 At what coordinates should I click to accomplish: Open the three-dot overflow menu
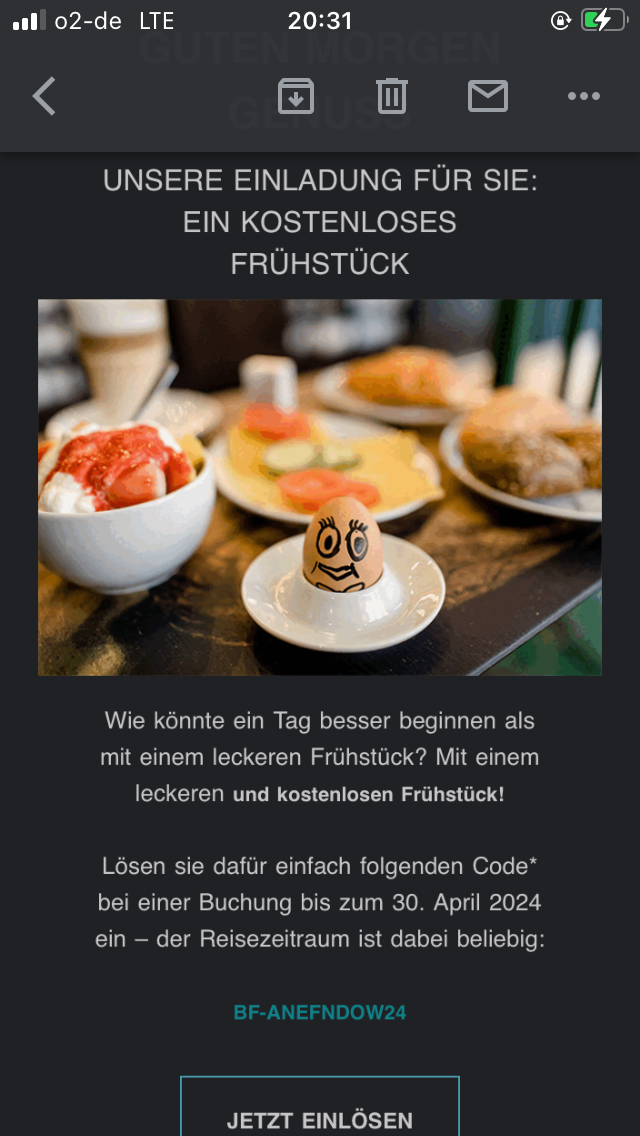584,96
